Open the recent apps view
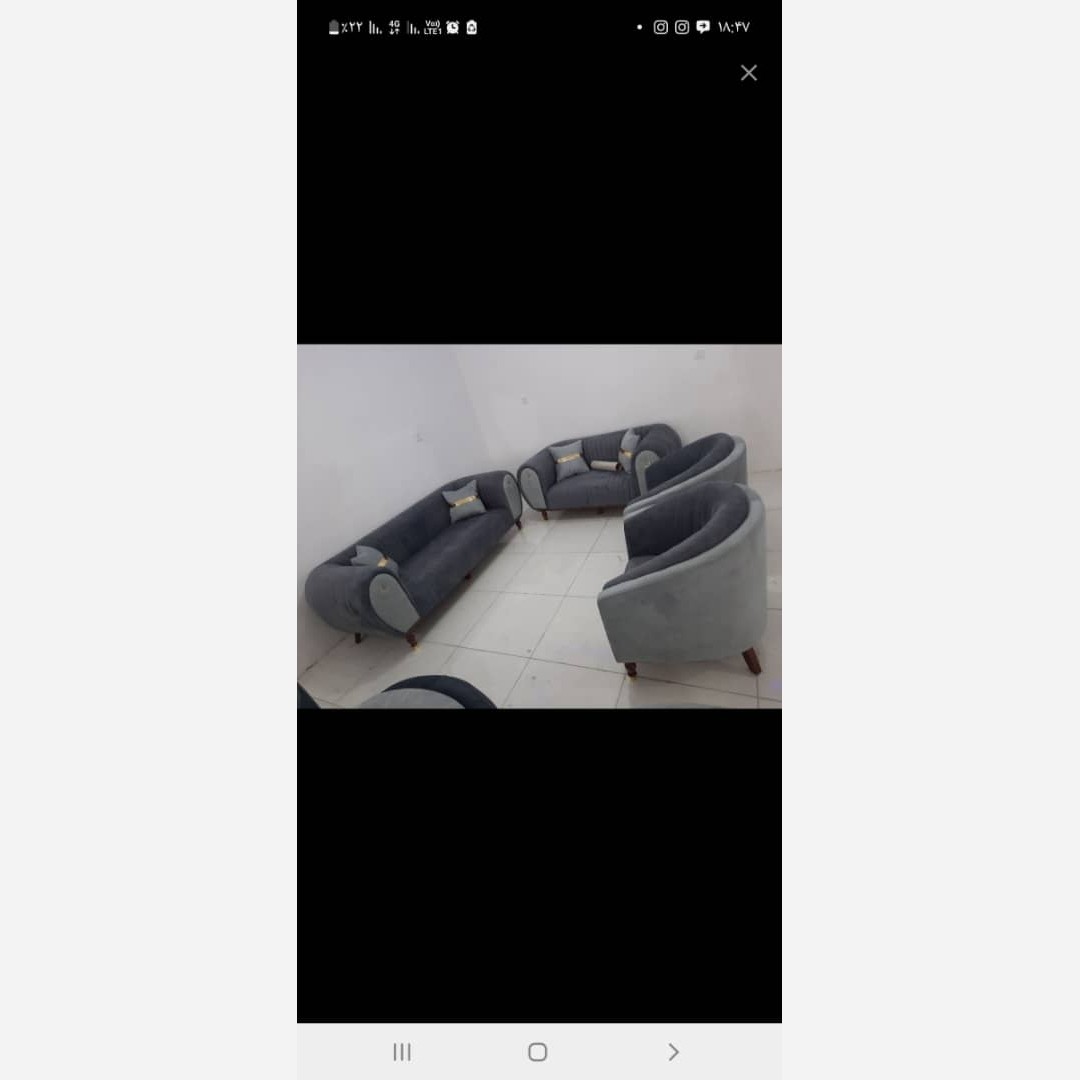 pos(402,1052)
